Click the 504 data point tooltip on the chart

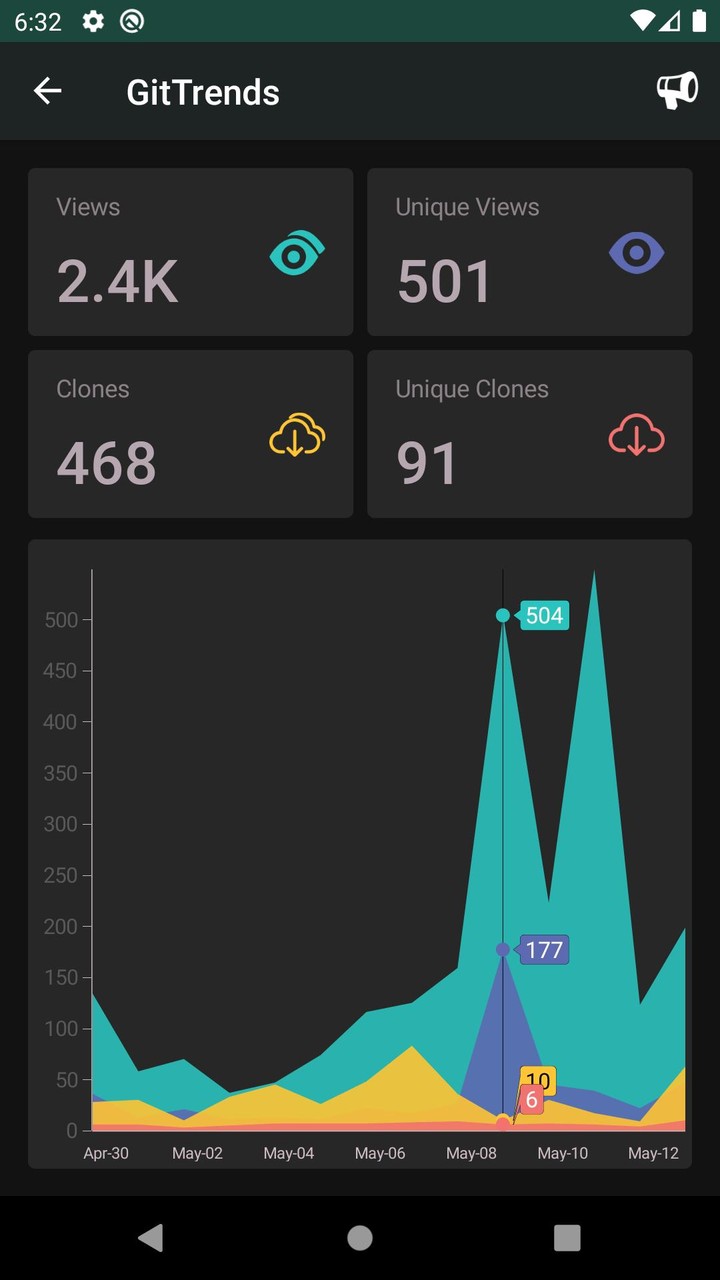[543, 616]
